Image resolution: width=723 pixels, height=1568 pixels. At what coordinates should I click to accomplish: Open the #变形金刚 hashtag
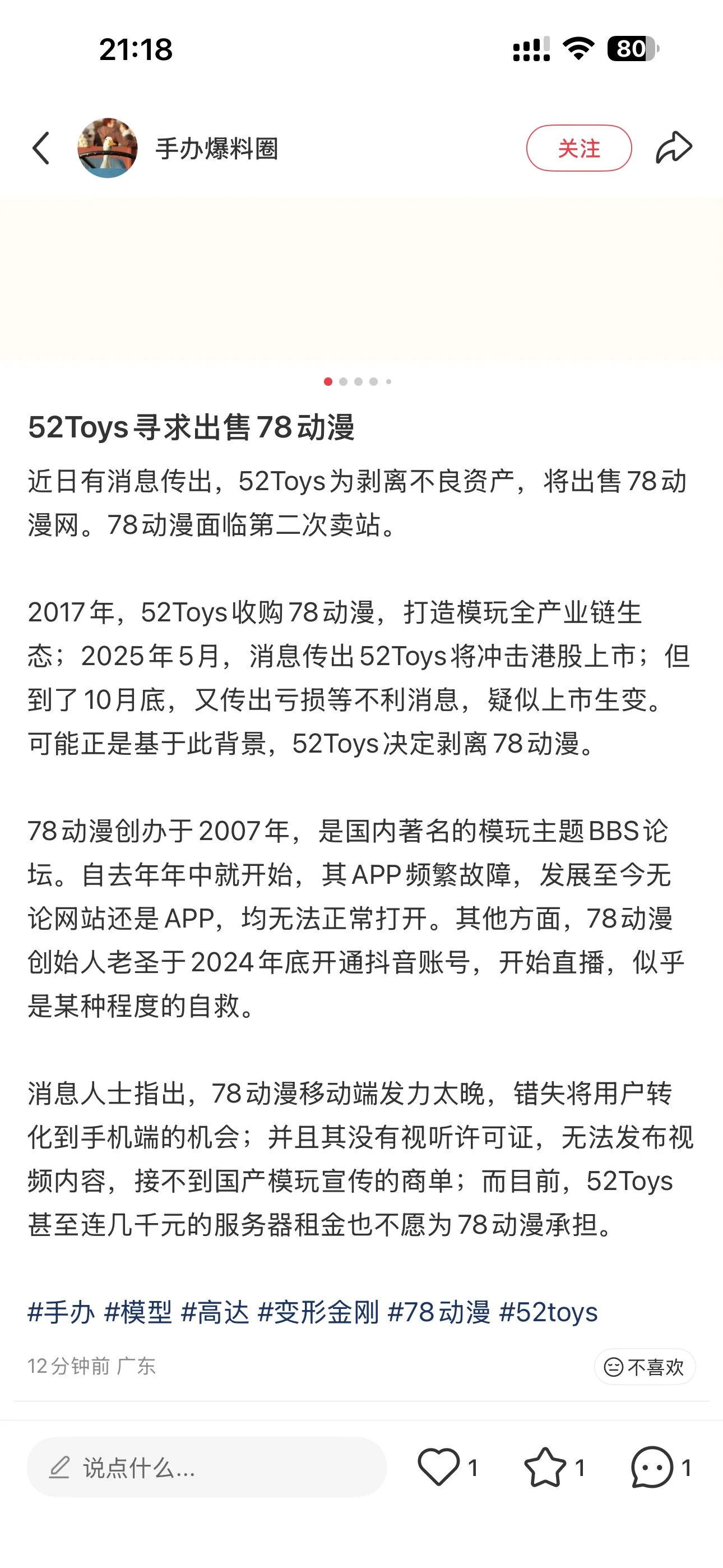pyautogui.click(x=318, y=1312)
